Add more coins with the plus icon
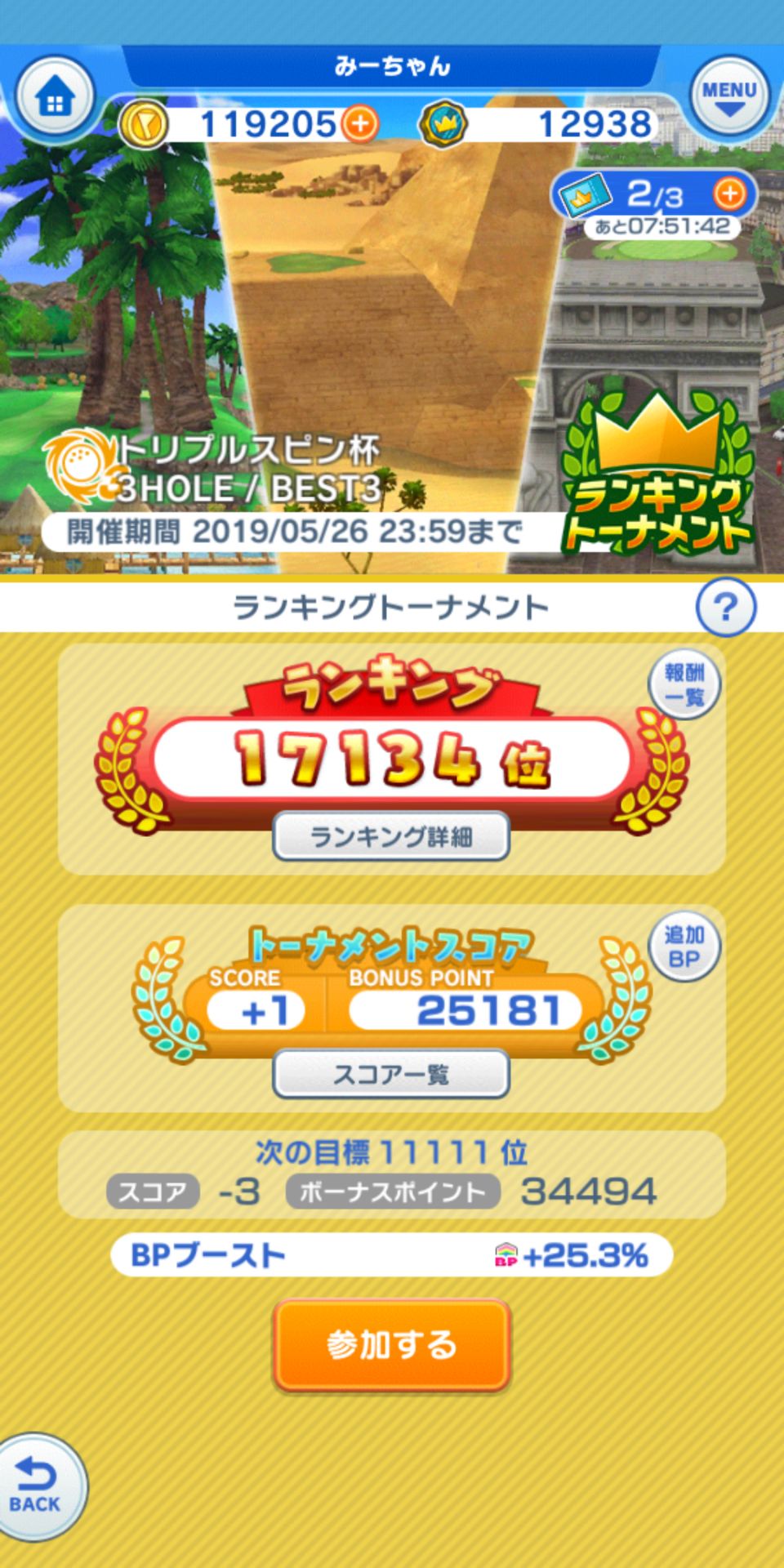 point(360,124)
